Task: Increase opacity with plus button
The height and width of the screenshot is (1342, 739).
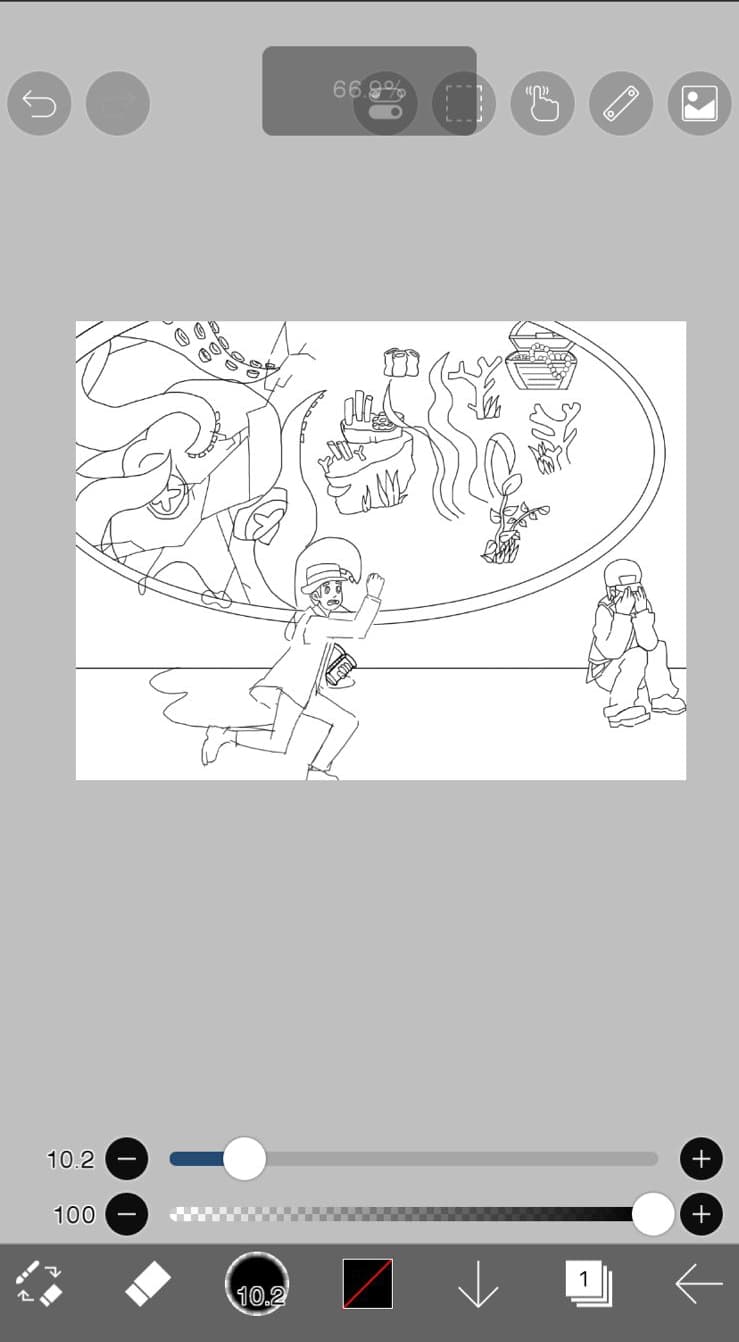Action: [x=701, y=1215]
